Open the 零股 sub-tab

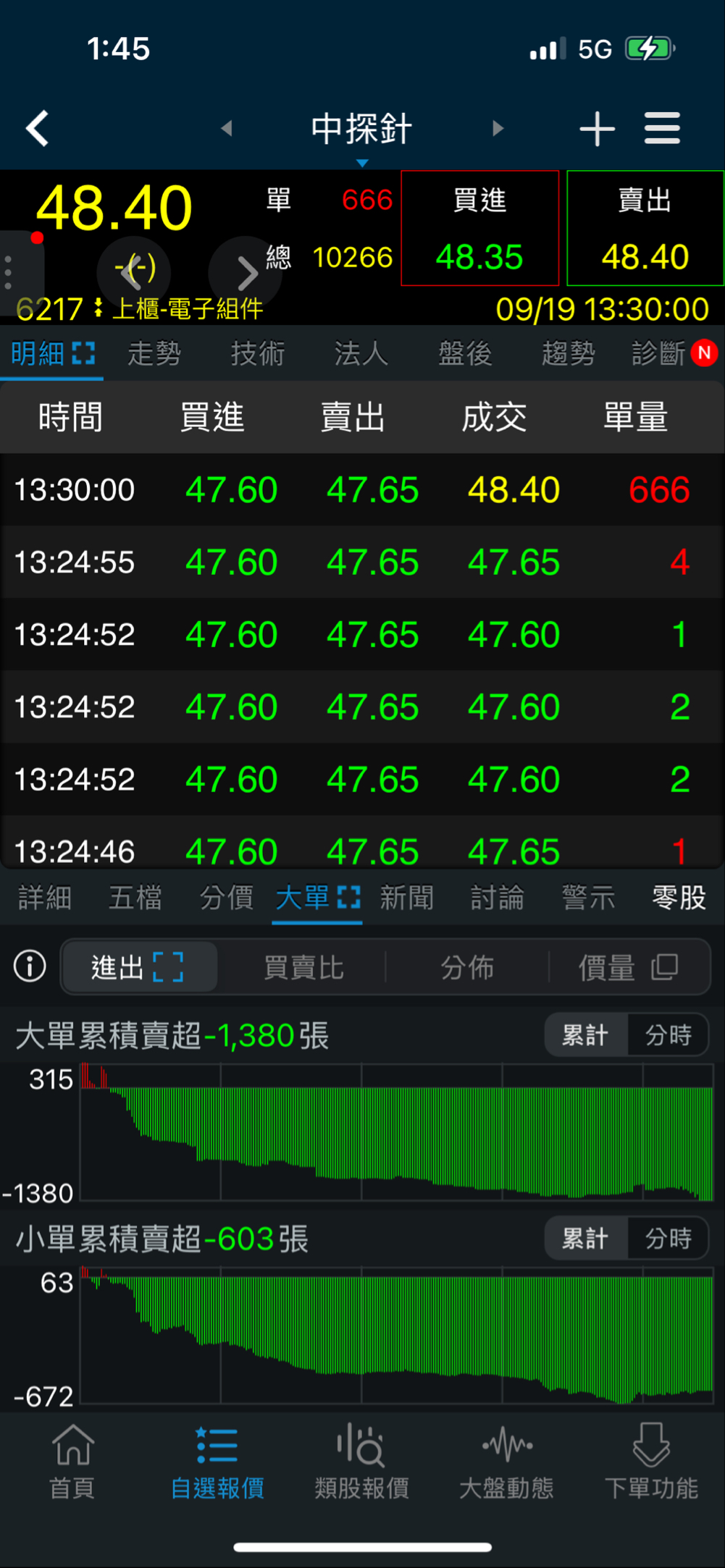[679, 898]
